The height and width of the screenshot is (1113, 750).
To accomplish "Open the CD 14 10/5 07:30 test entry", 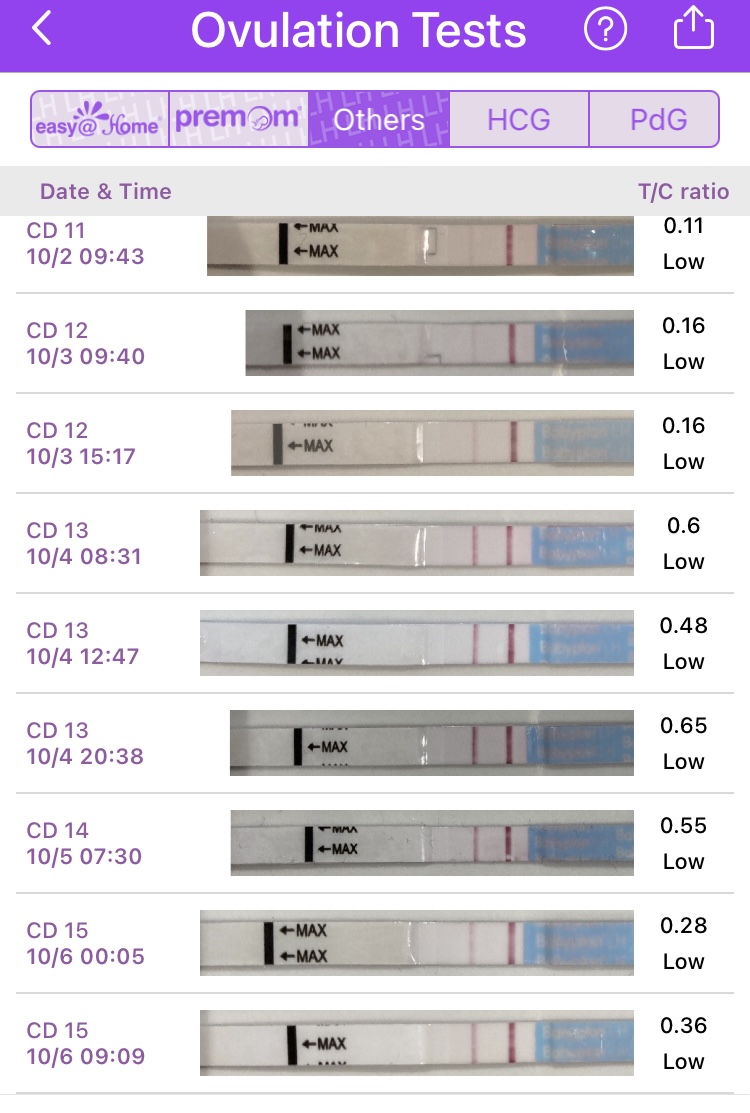I will (x=375, y=843).
